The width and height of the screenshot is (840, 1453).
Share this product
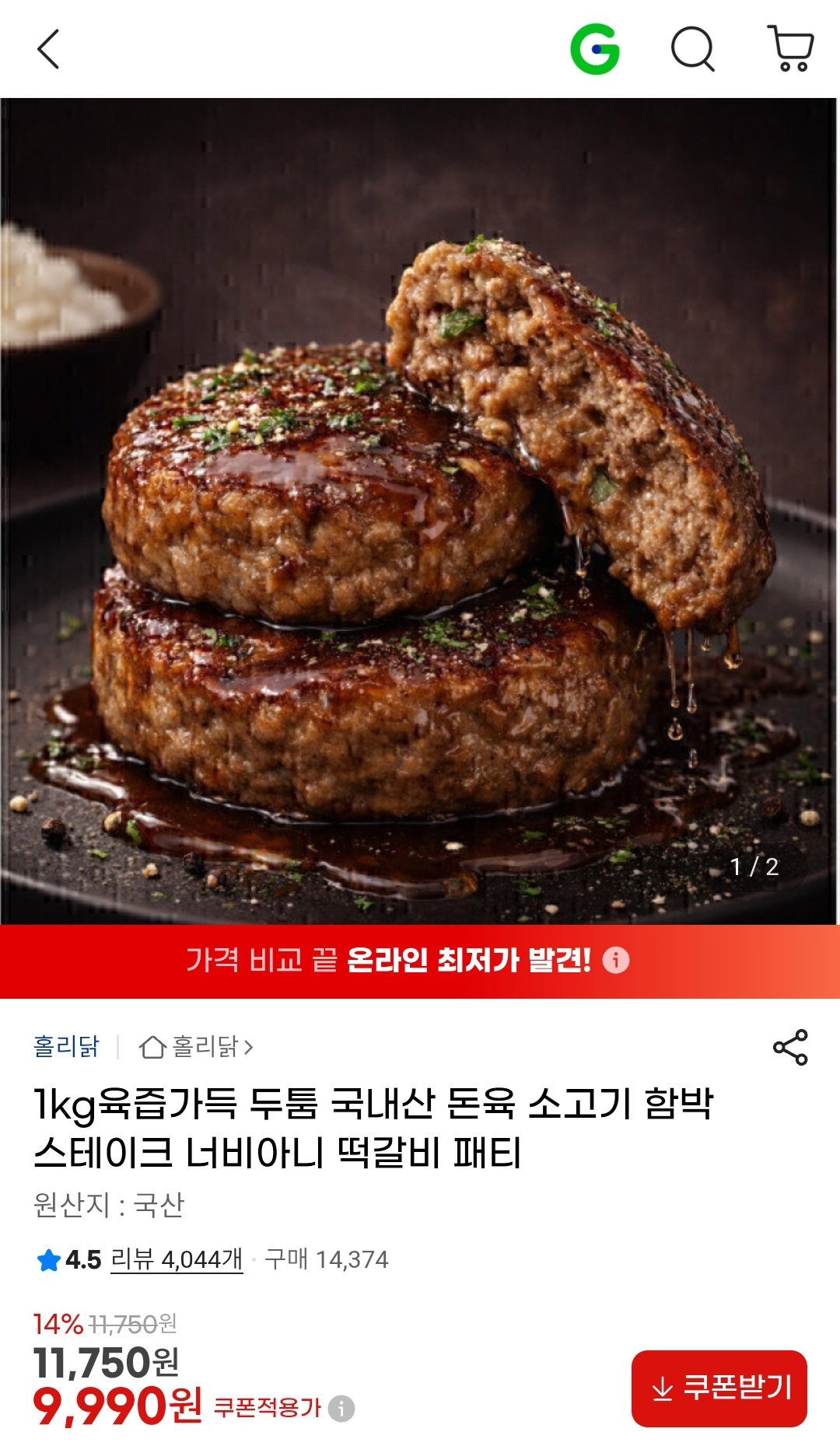(790, 1047)
